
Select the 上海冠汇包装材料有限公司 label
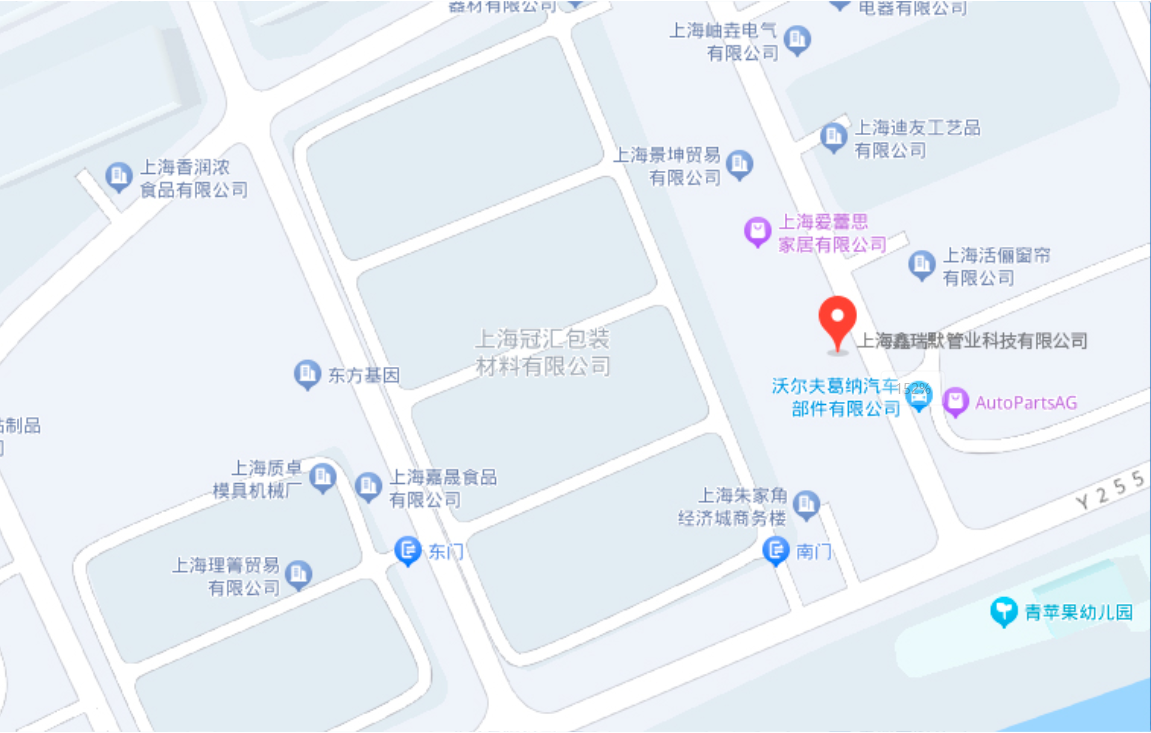[x=542, y=352]
